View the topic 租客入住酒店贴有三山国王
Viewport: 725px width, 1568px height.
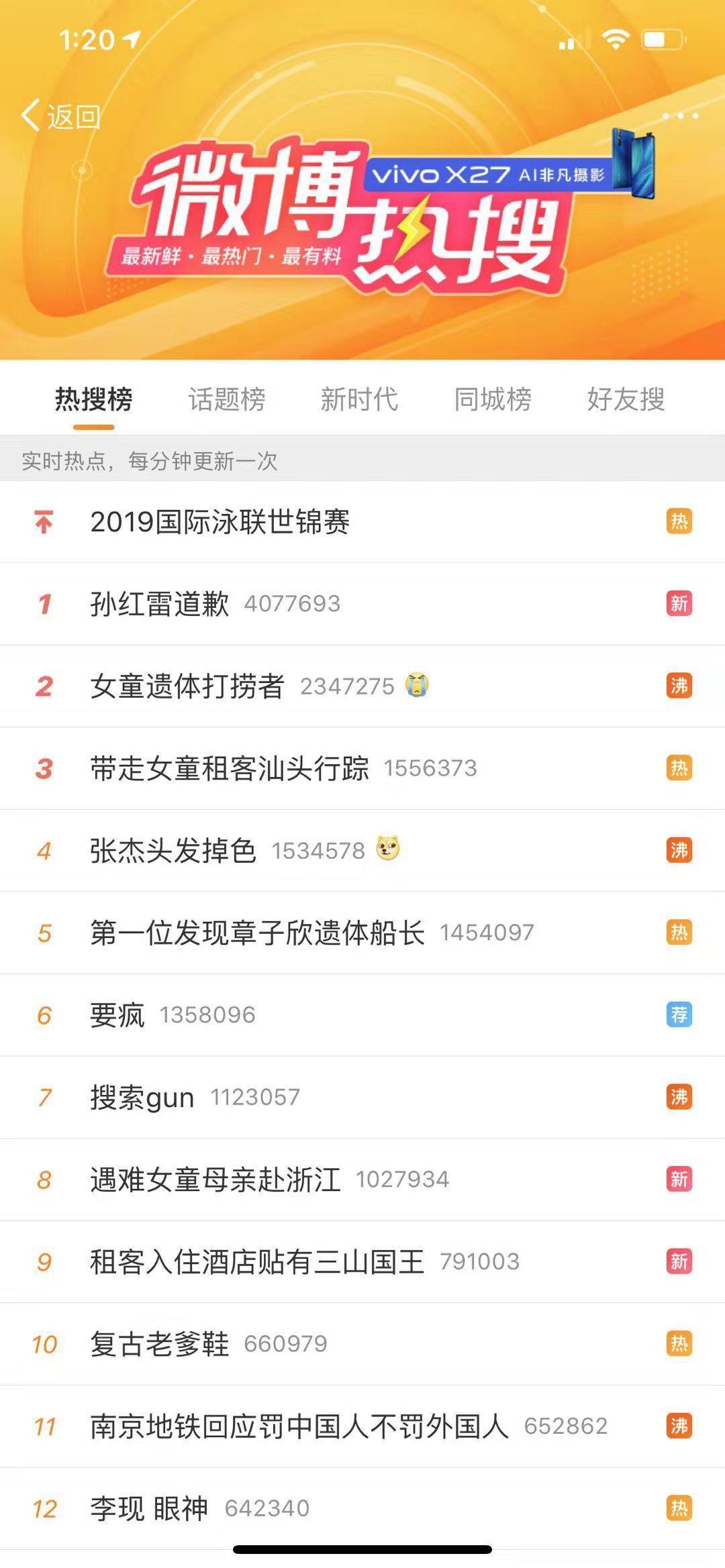click(x=257, y=1262)
